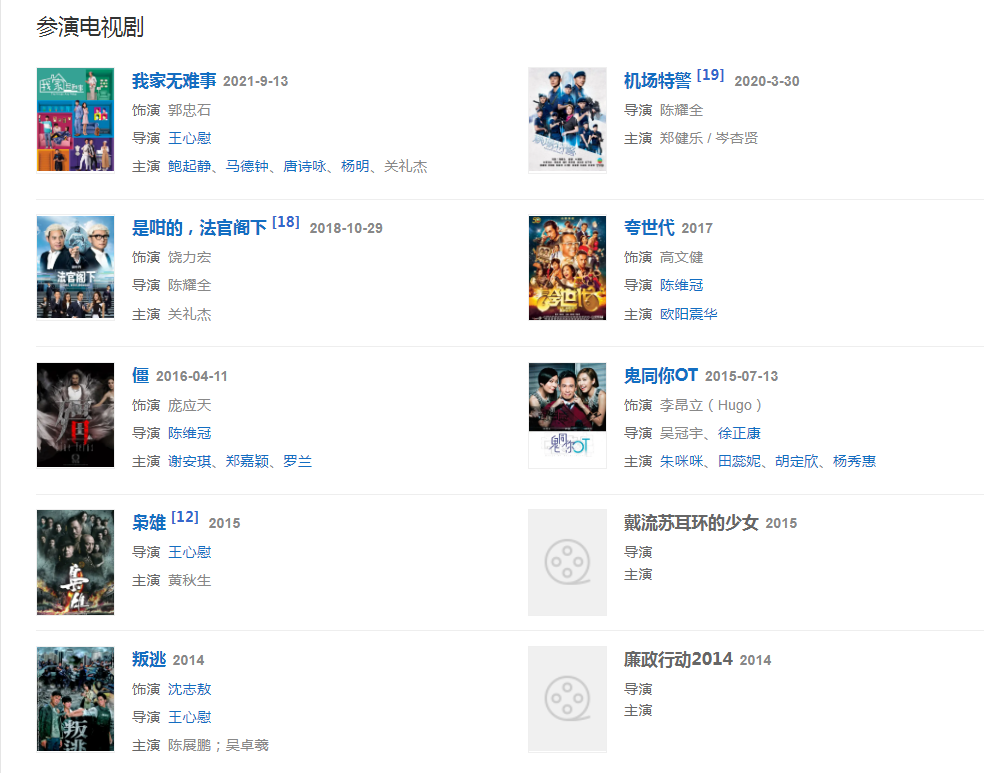Open the 是咁的，法官阁下 title link

tap(199, 228)
